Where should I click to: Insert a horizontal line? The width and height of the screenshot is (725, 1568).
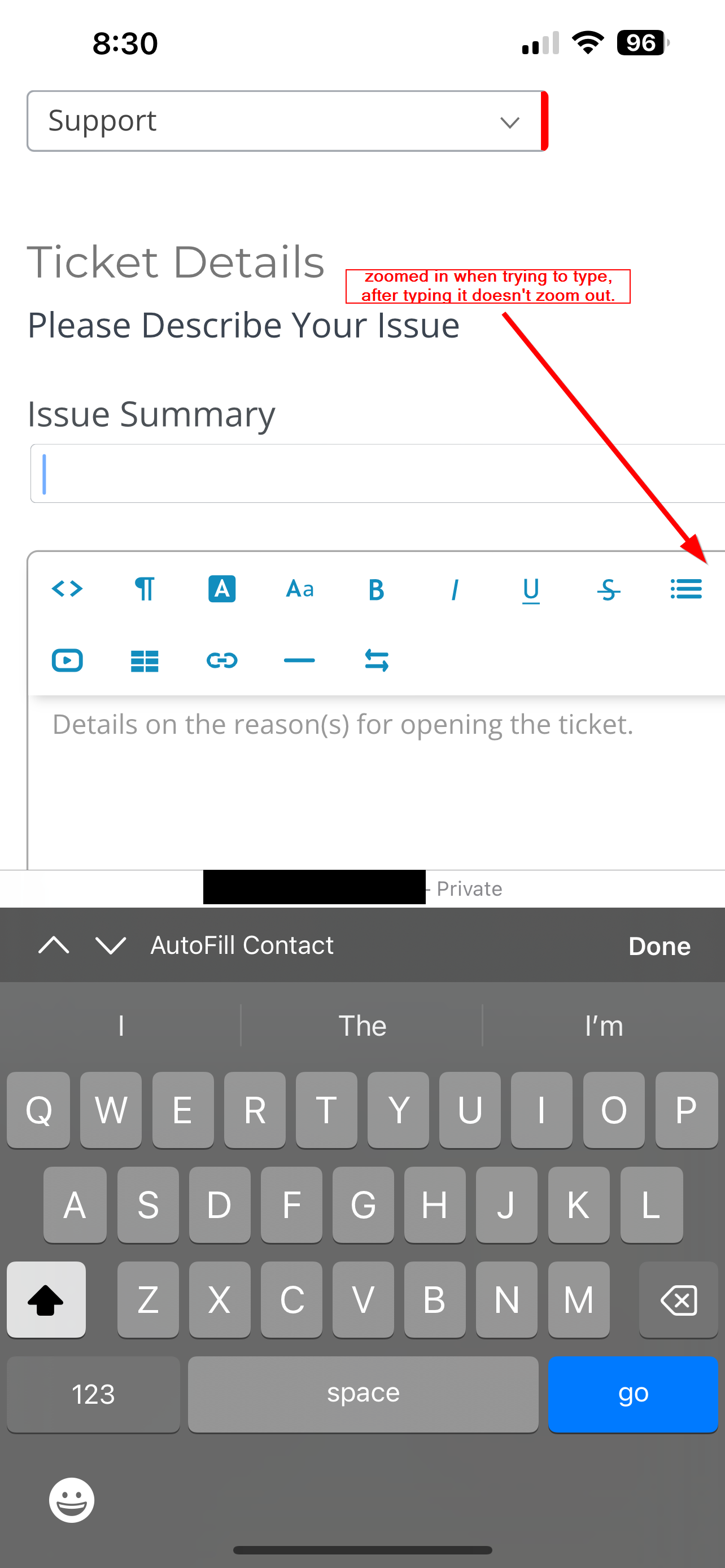[x=299, y=660]
